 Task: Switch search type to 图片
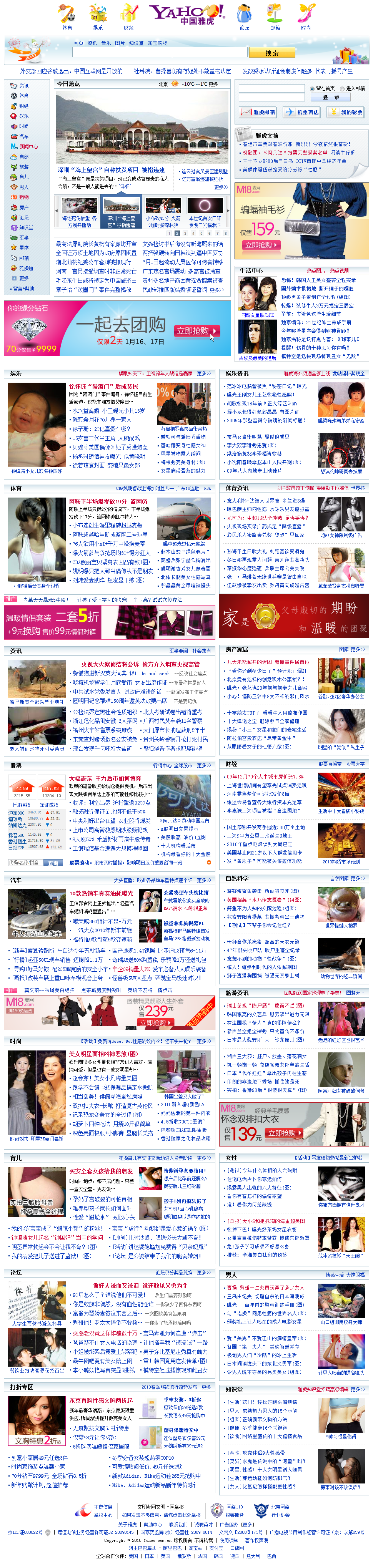[120, 43]
